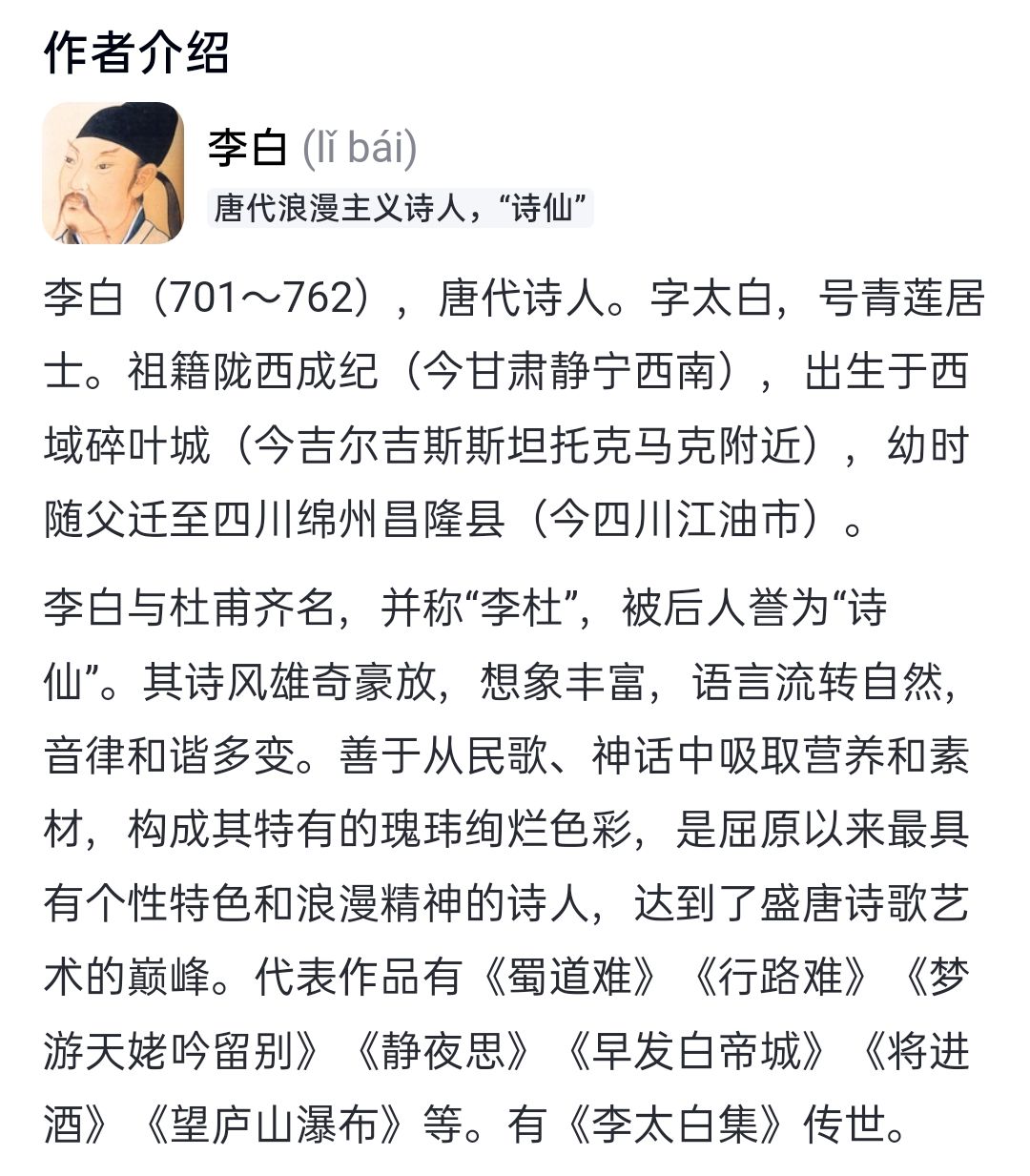Open the 李白 author name

[247, 148]
